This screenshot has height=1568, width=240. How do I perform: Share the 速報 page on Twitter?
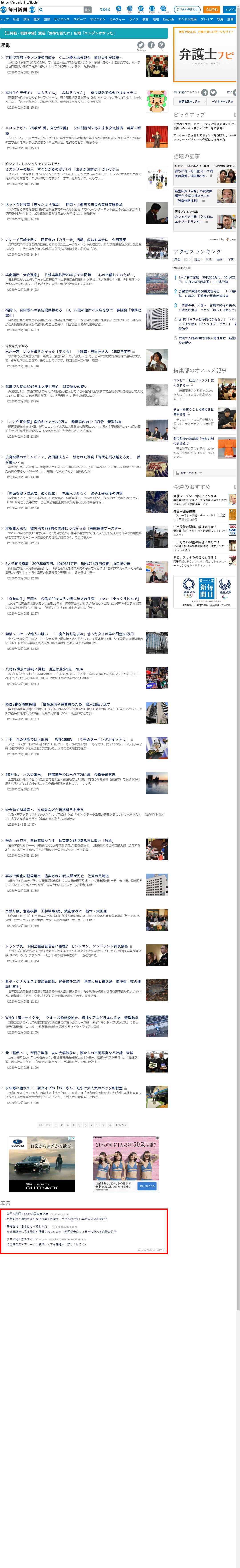point(141,45)
